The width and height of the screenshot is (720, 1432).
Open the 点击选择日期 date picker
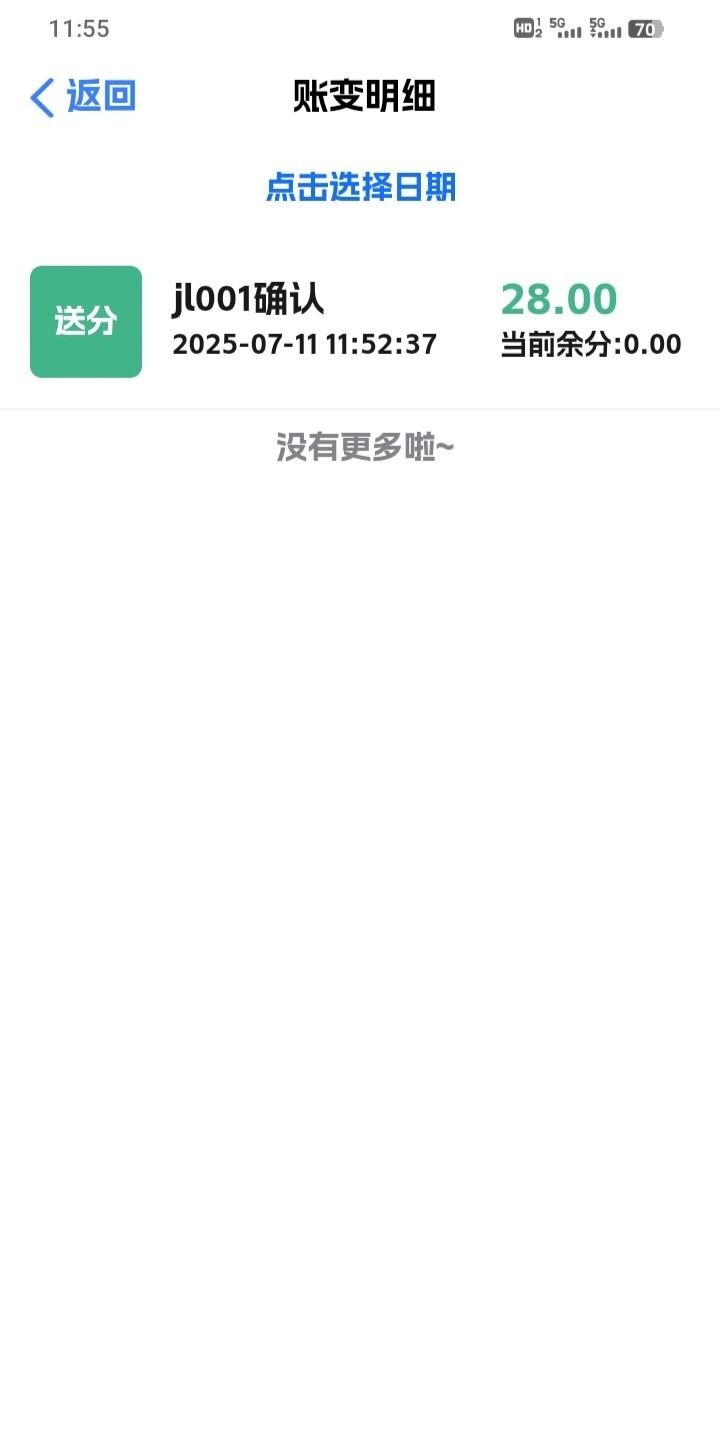pos(360,187)
